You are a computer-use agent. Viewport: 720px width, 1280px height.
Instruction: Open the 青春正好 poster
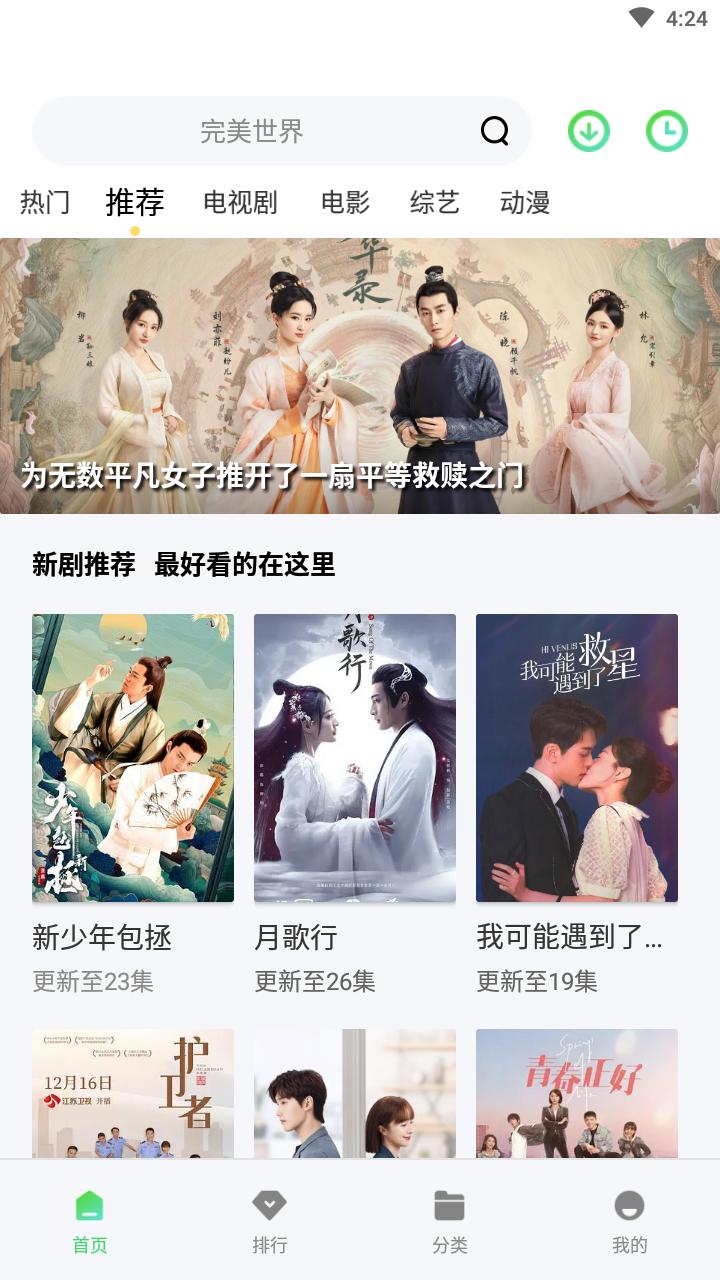pyautogui.click(x=577, y=1093)
